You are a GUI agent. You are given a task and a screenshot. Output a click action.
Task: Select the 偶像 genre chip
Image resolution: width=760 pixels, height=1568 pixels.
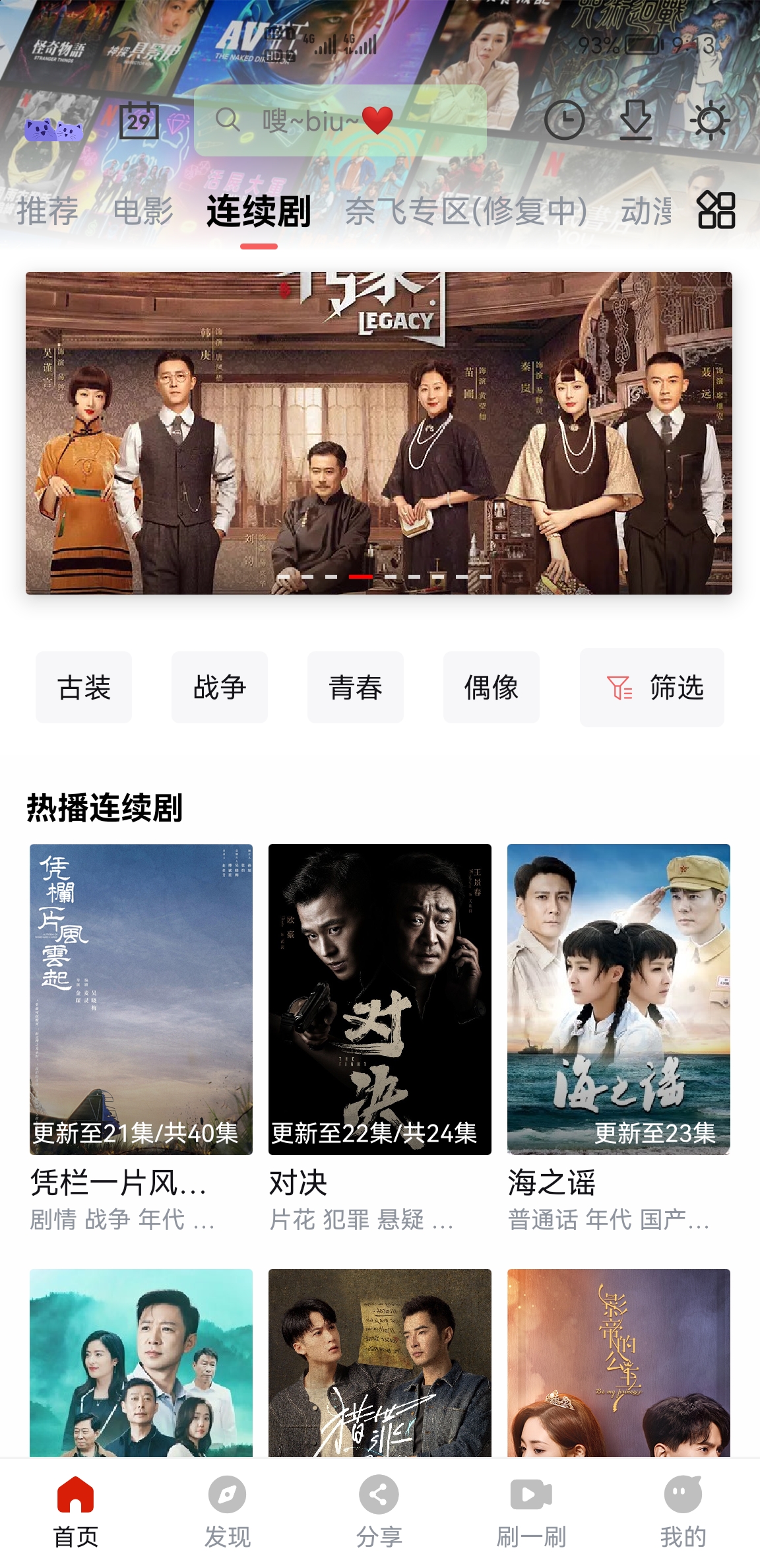point(491,688)
